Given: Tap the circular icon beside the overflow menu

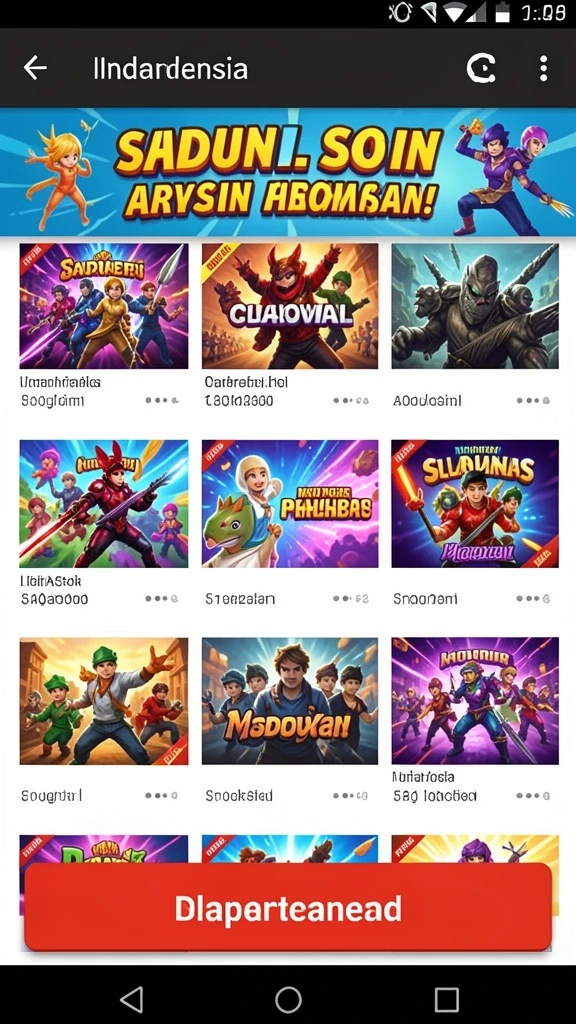Looking at the screenshot, I should point(481,68).
